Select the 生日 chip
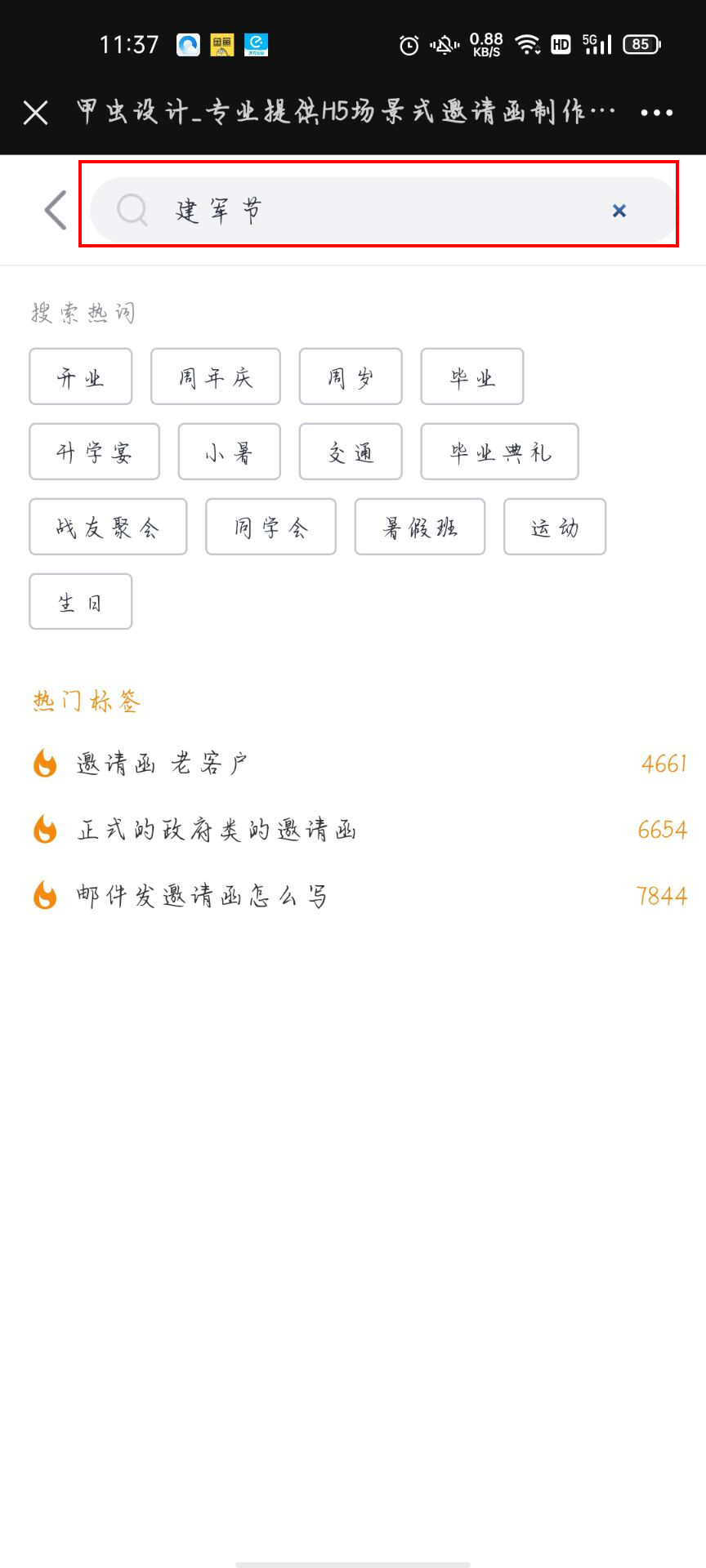The width and height of the screenshot is (706, 1568). [80, 602]
